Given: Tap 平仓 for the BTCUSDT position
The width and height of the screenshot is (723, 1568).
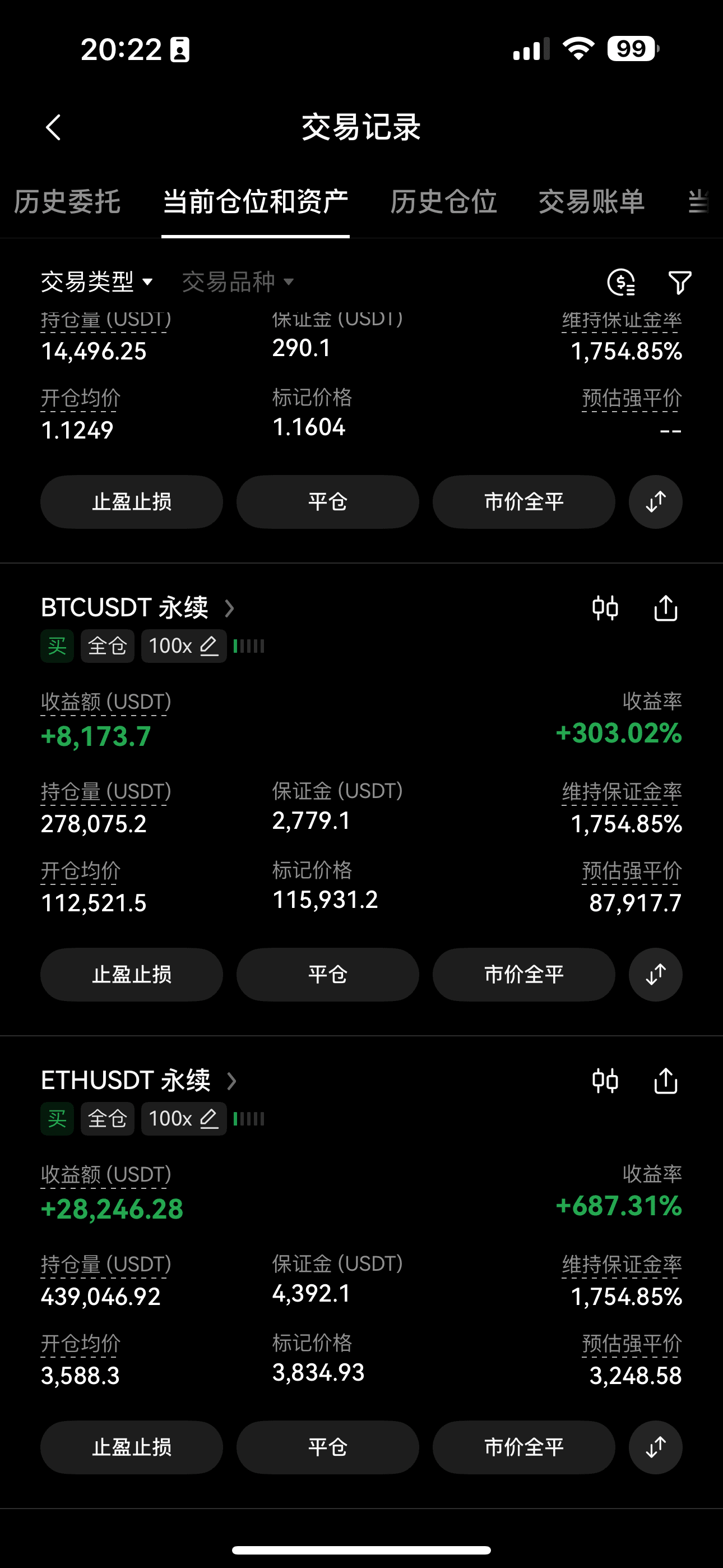Looking at the screenshot, I should coord(327,975).
